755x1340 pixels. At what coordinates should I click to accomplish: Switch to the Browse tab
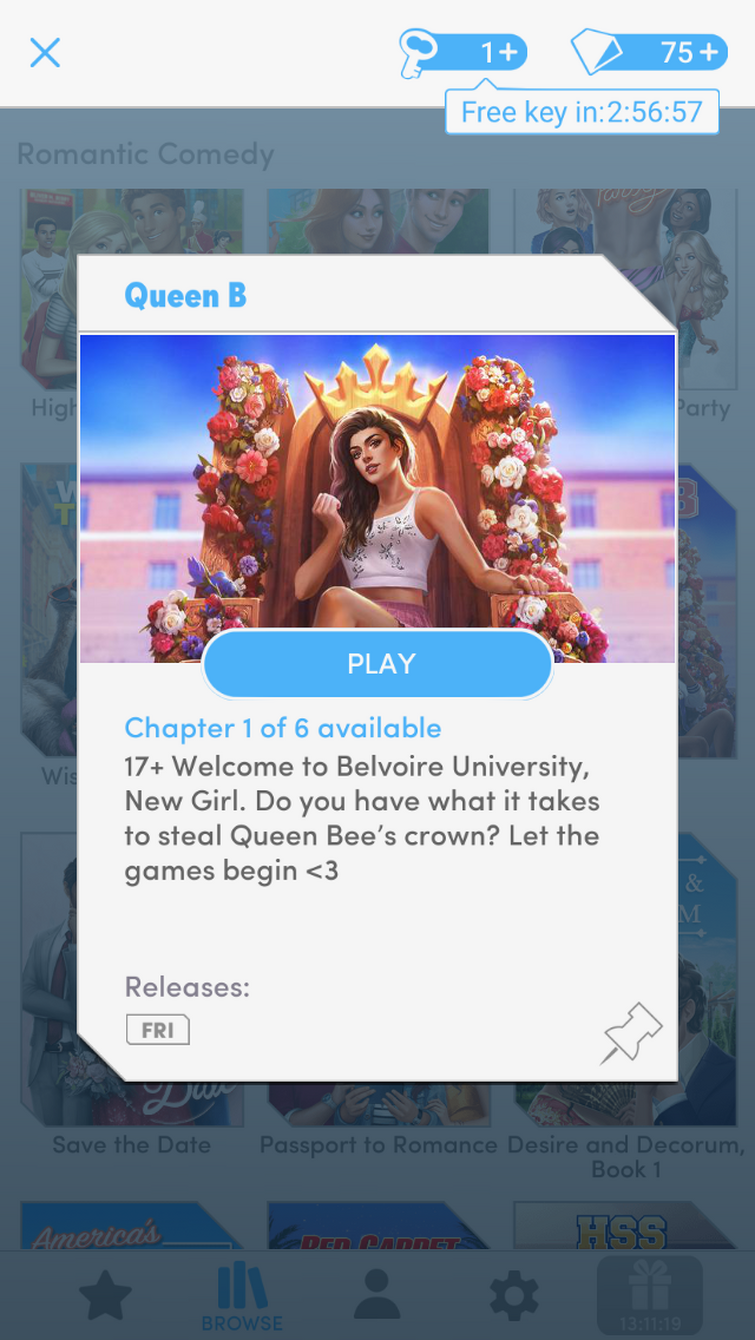coord(242,1298)
